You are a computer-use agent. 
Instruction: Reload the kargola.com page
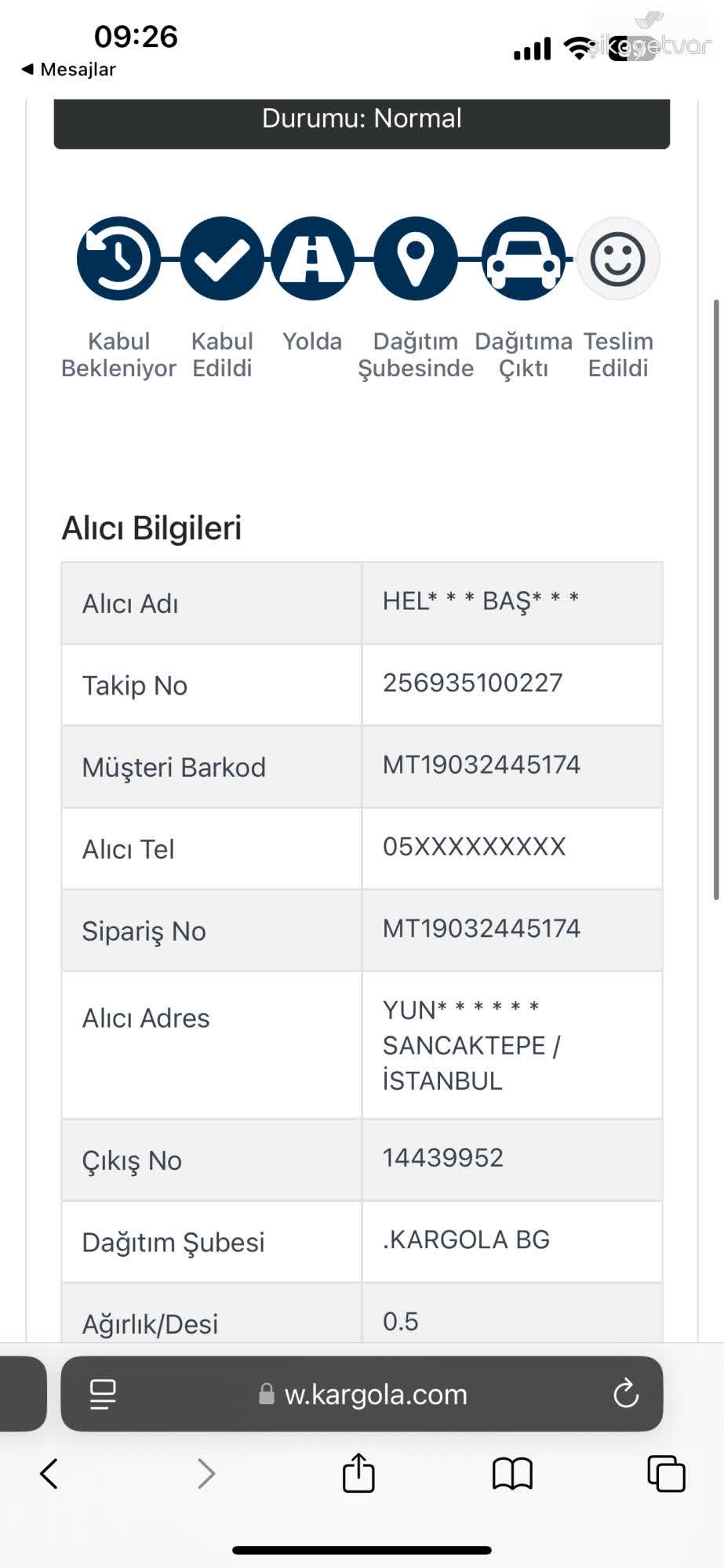tap(625, 1395)
